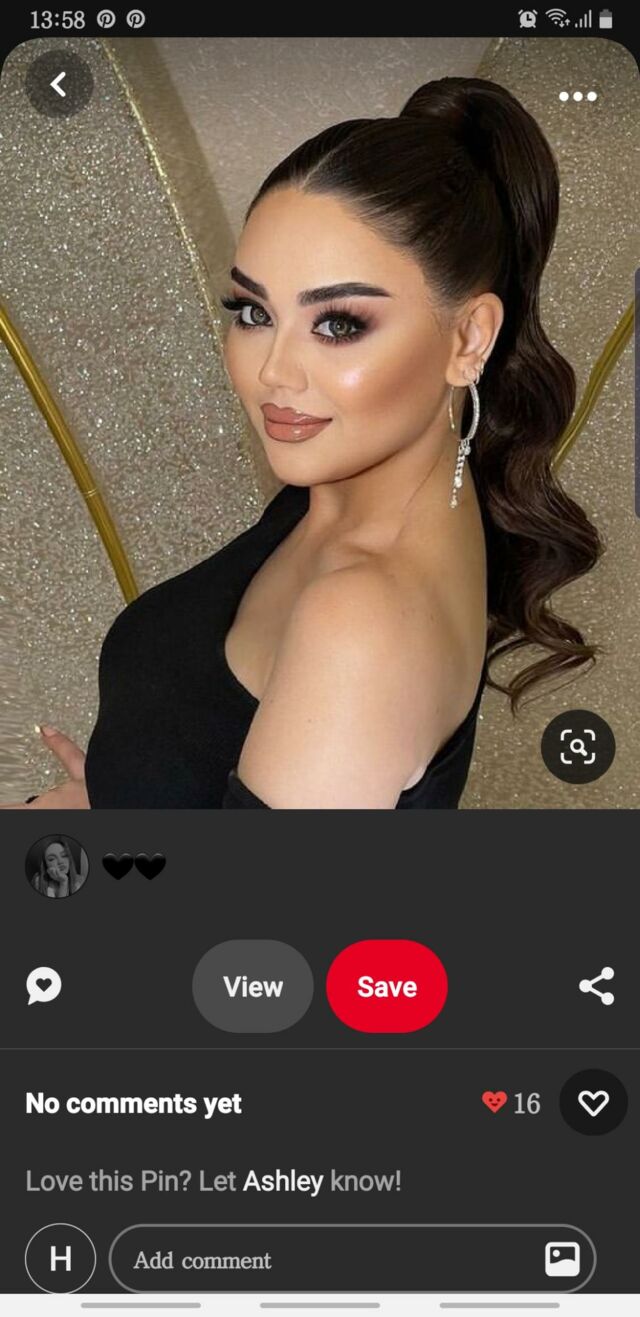Open Ashley's profile link
The image size is (640, 1317).
283,1181
